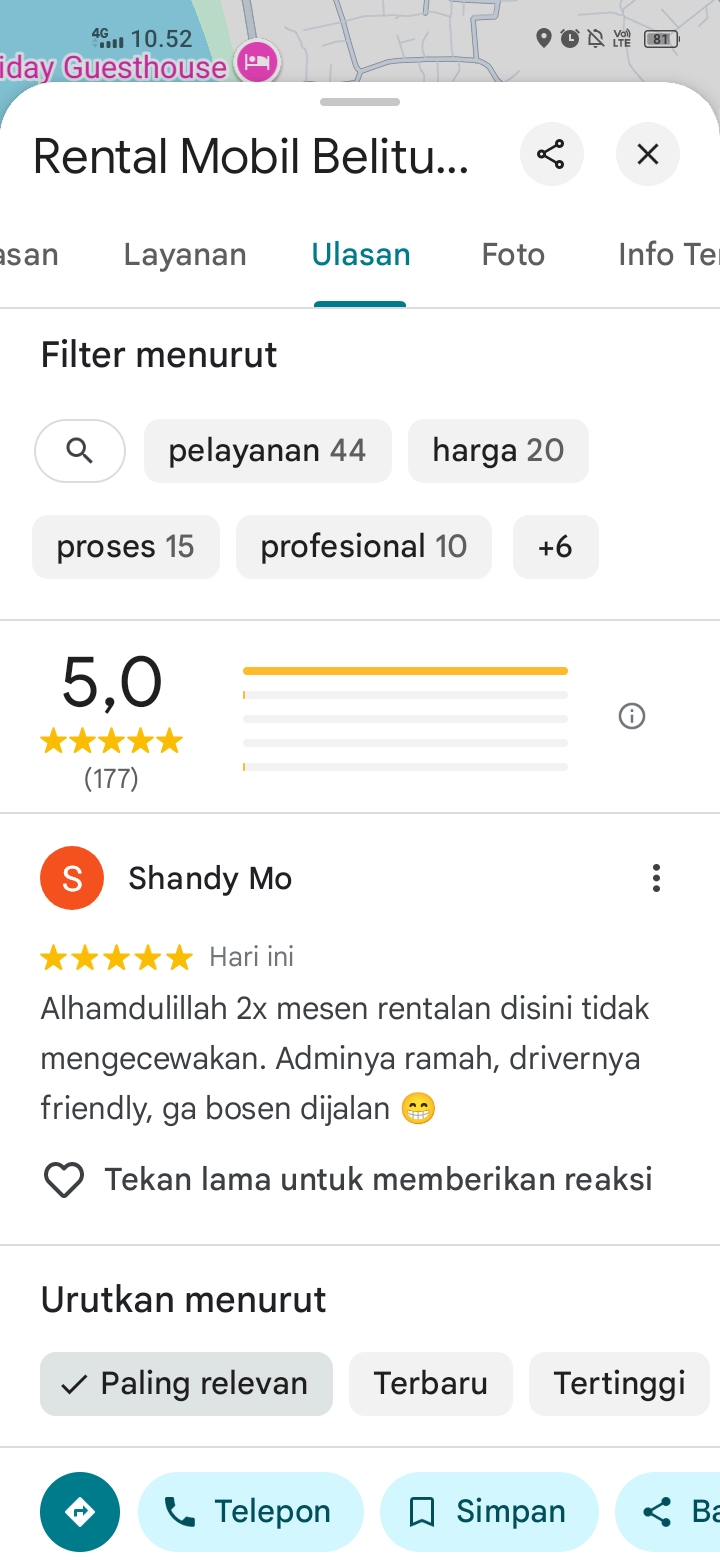Sort reviews by Tertinggi
The height and width of the screenshot is (1560, 720).
(x=620, y=1384)
